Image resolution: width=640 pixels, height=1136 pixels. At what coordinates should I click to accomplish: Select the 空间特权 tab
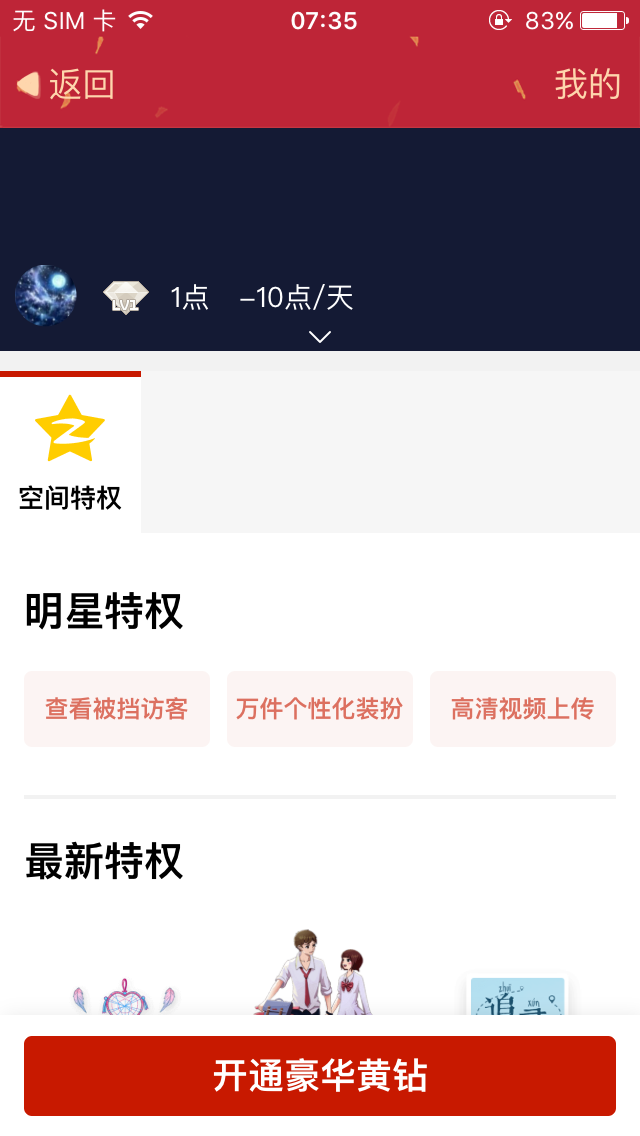[70, 454]
